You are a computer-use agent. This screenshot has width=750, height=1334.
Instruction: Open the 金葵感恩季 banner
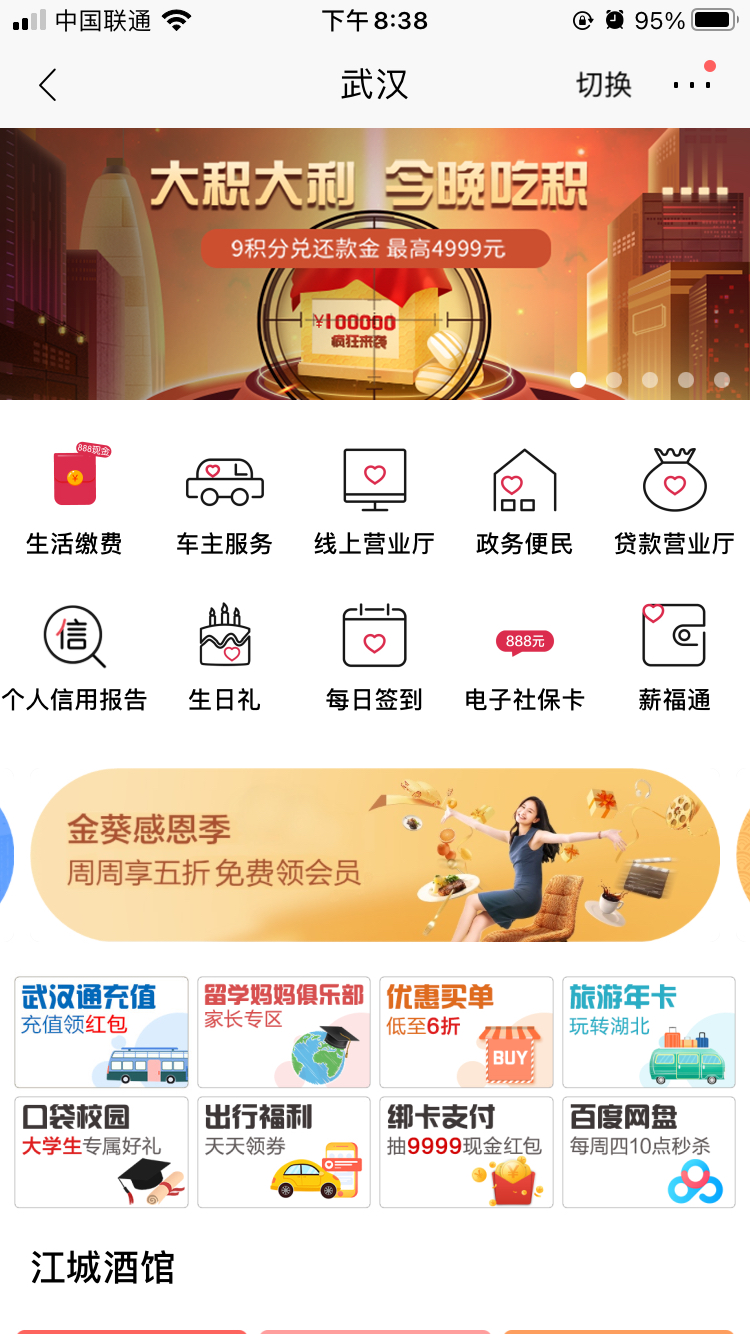[375, 855]
